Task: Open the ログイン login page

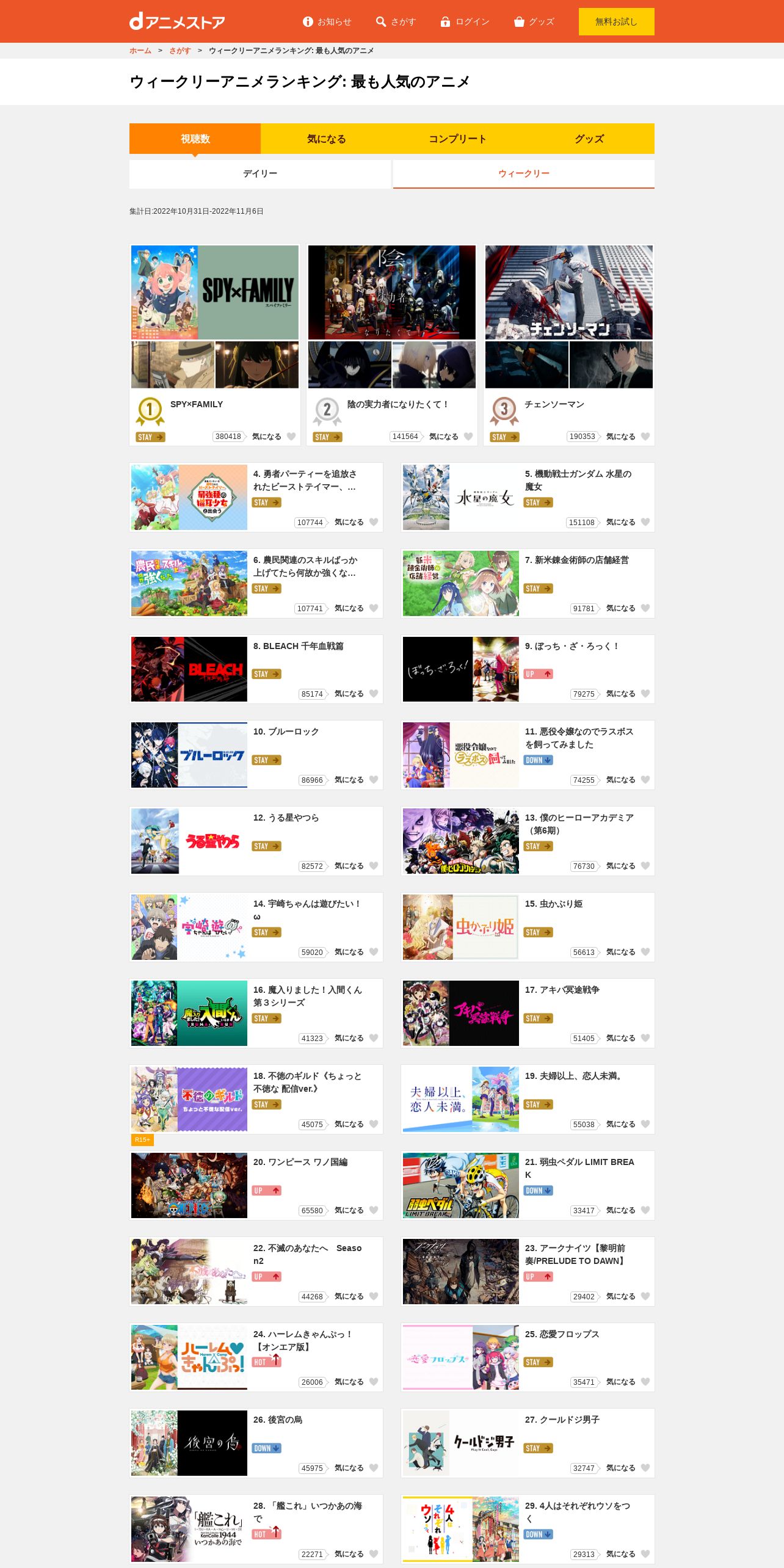Action: (x=465, y=22)
